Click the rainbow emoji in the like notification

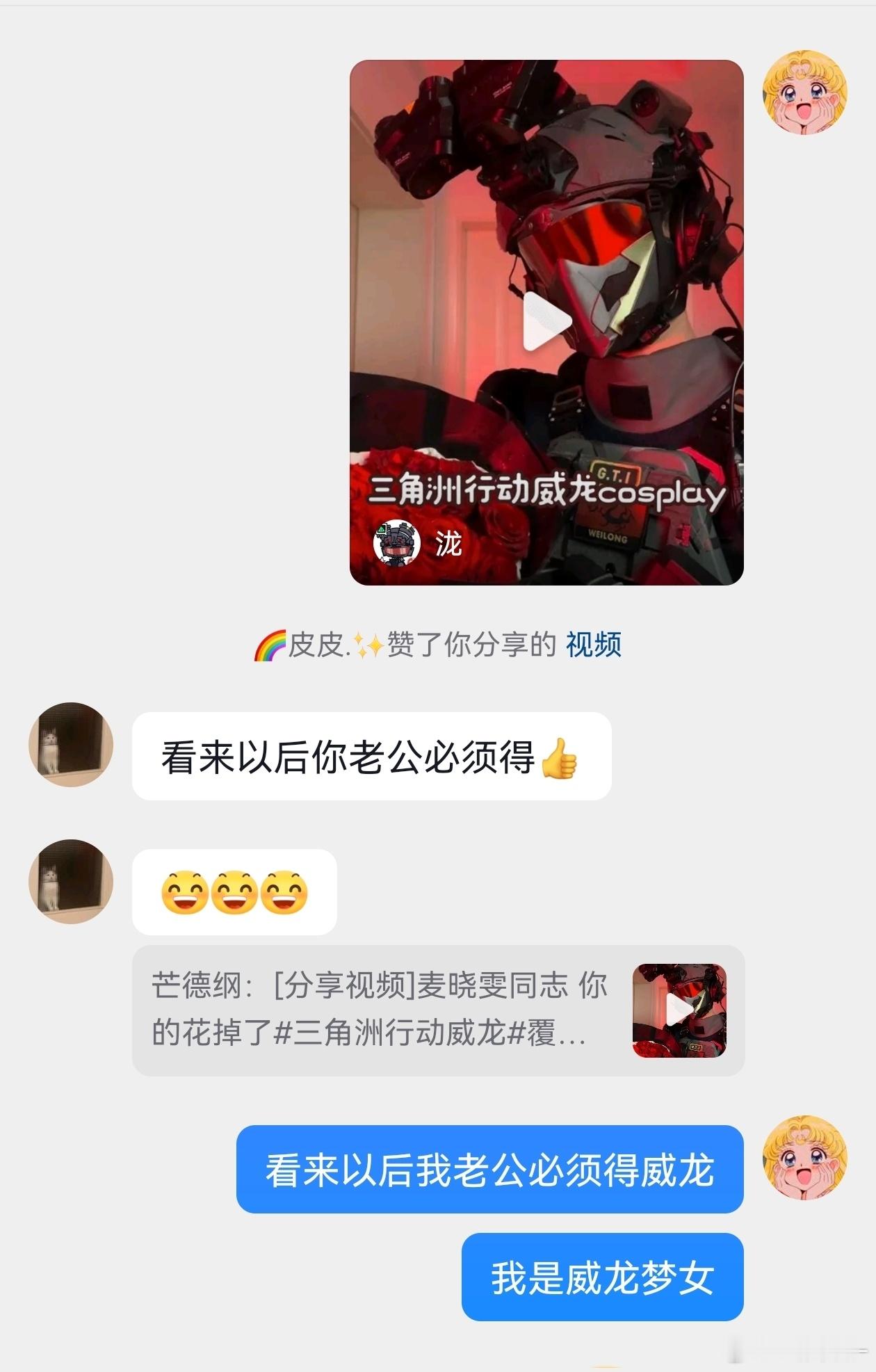[x=270, y=645]
